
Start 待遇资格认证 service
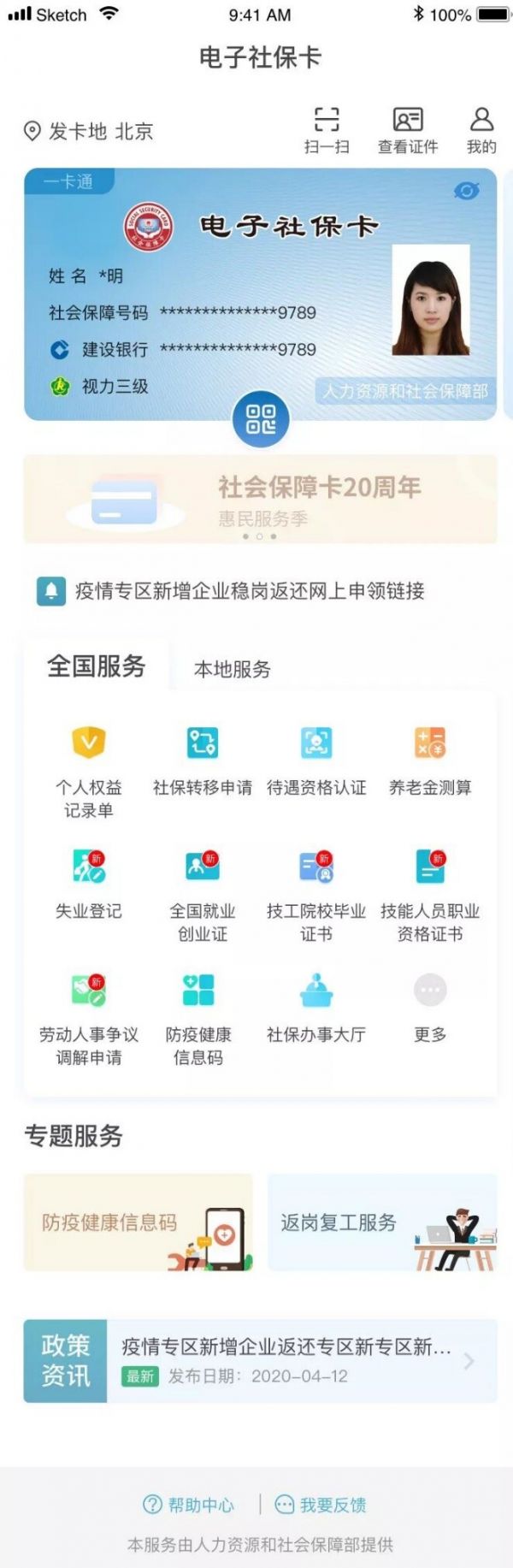point(316,759)
